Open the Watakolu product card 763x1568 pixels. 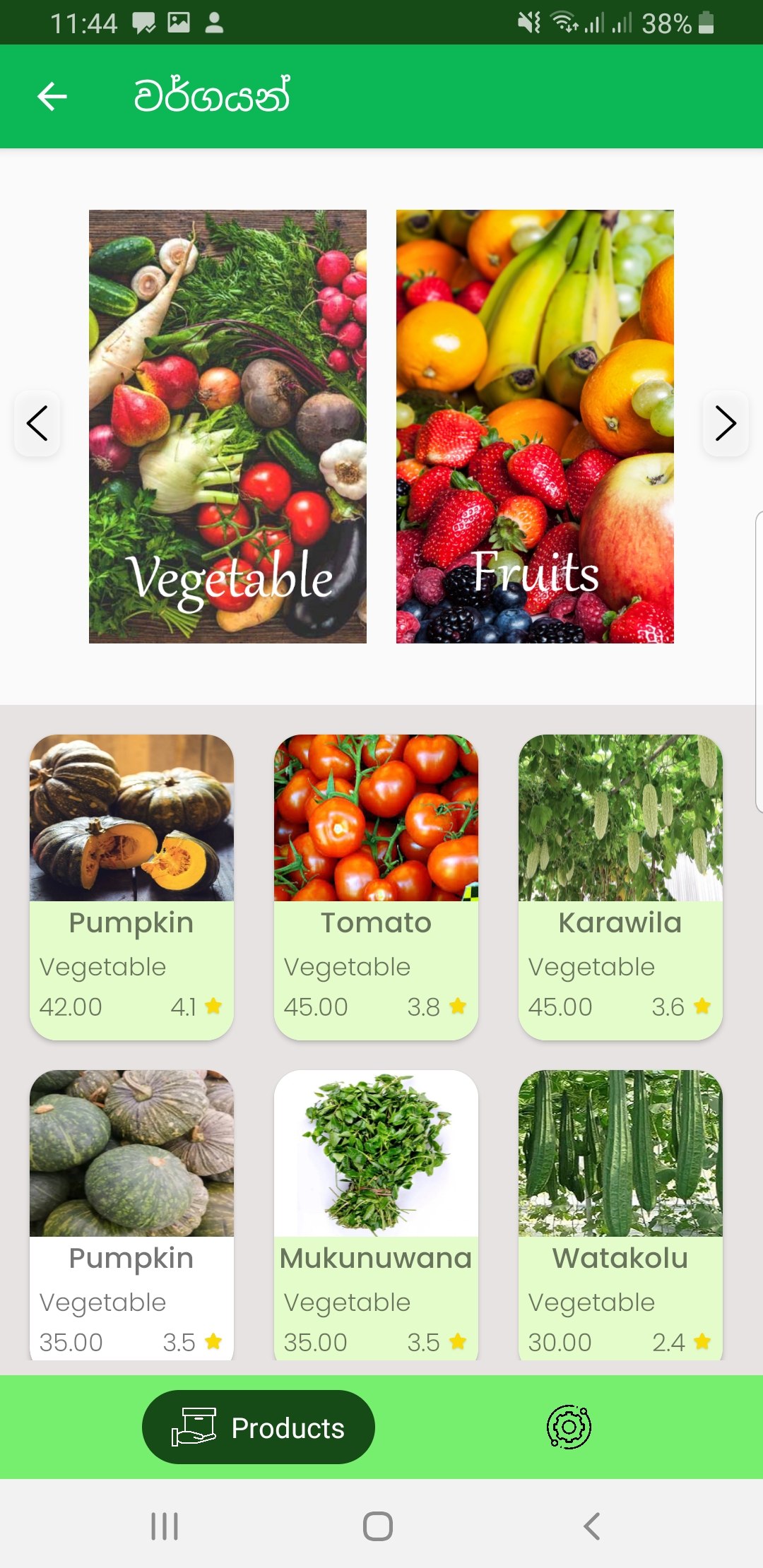click(x=620, y=1216)
